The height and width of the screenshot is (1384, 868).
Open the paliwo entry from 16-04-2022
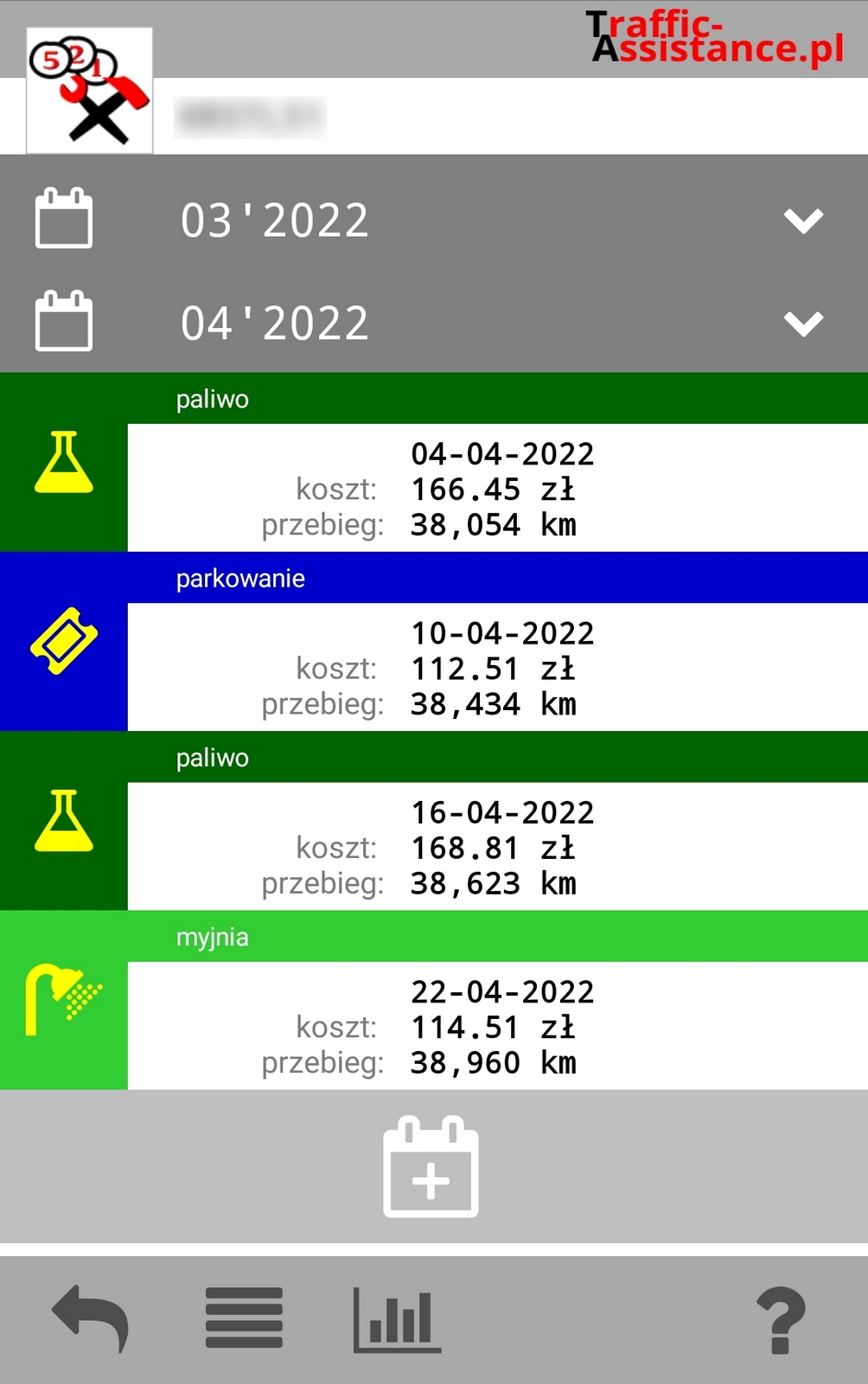(497, 846)
